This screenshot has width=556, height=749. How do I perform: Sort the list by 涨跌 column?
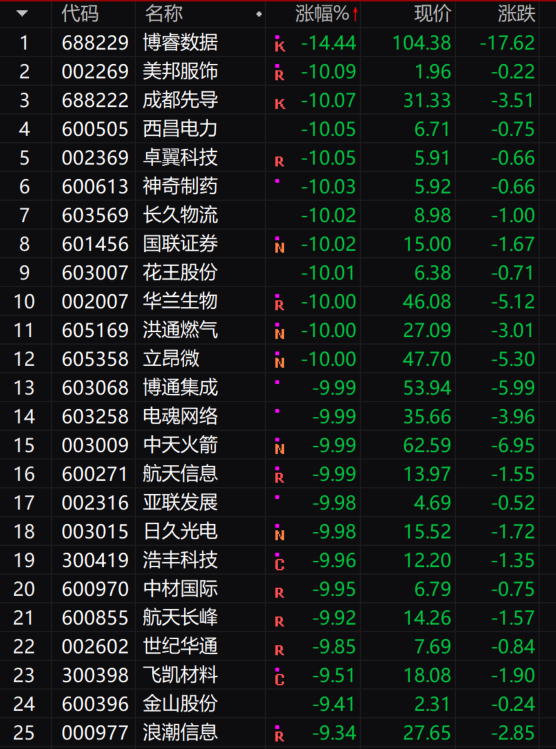pos(516,14)
